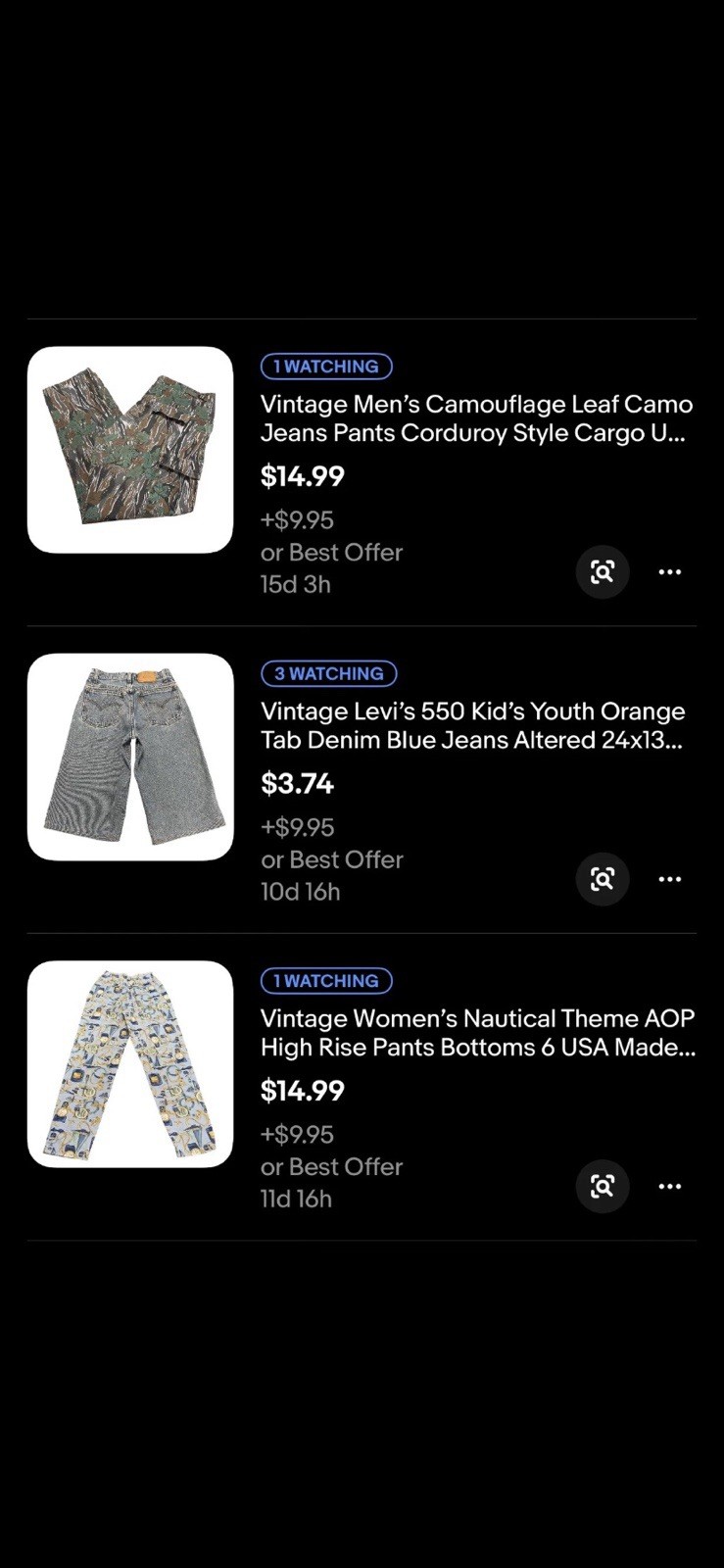Open the three-dot options menu for the nautical pants listing
This screenshot has width=724, height=1568.
coord(671,1187)
